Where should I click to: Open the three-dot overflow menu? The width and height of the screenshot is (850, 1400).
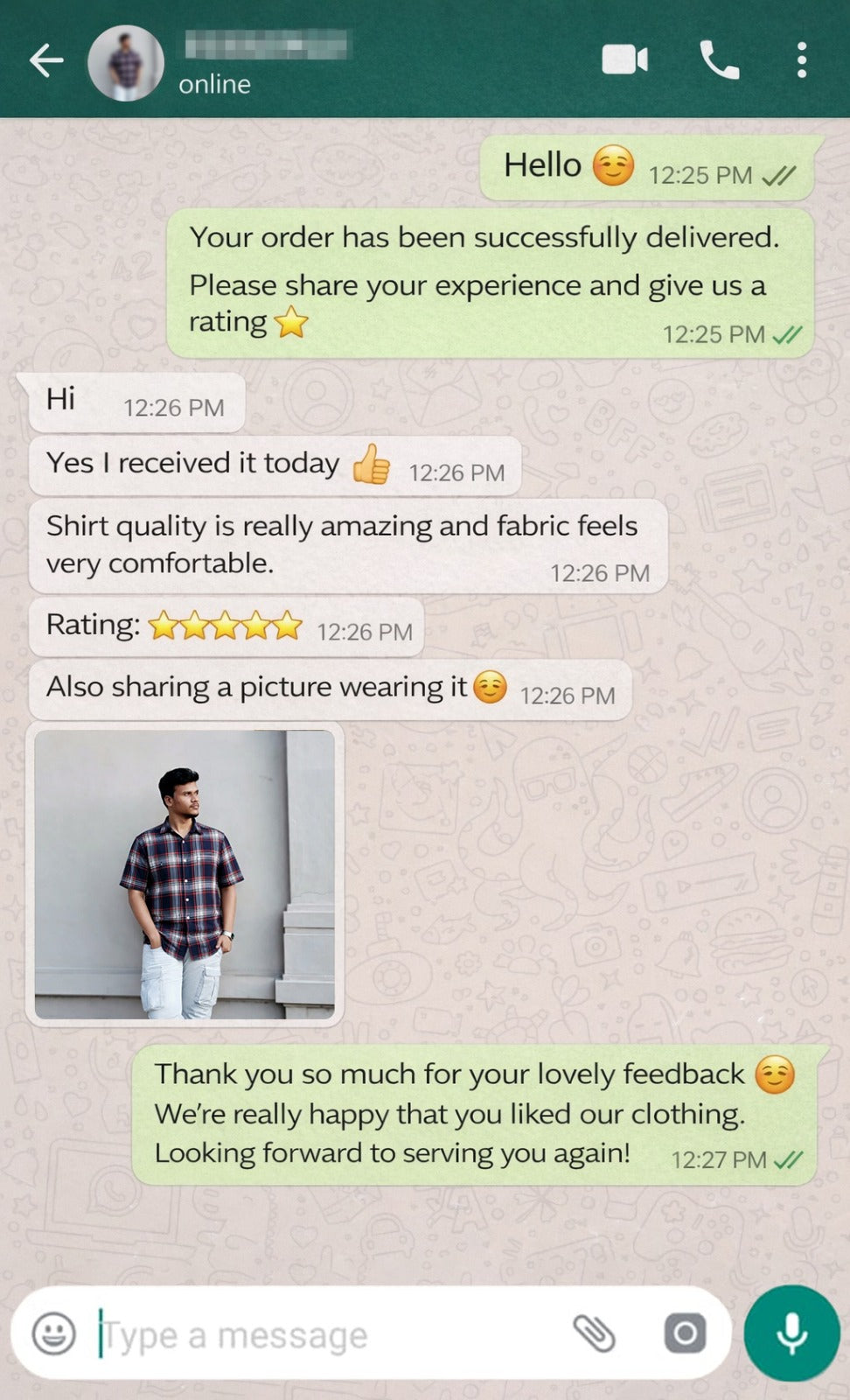point(801,60)
